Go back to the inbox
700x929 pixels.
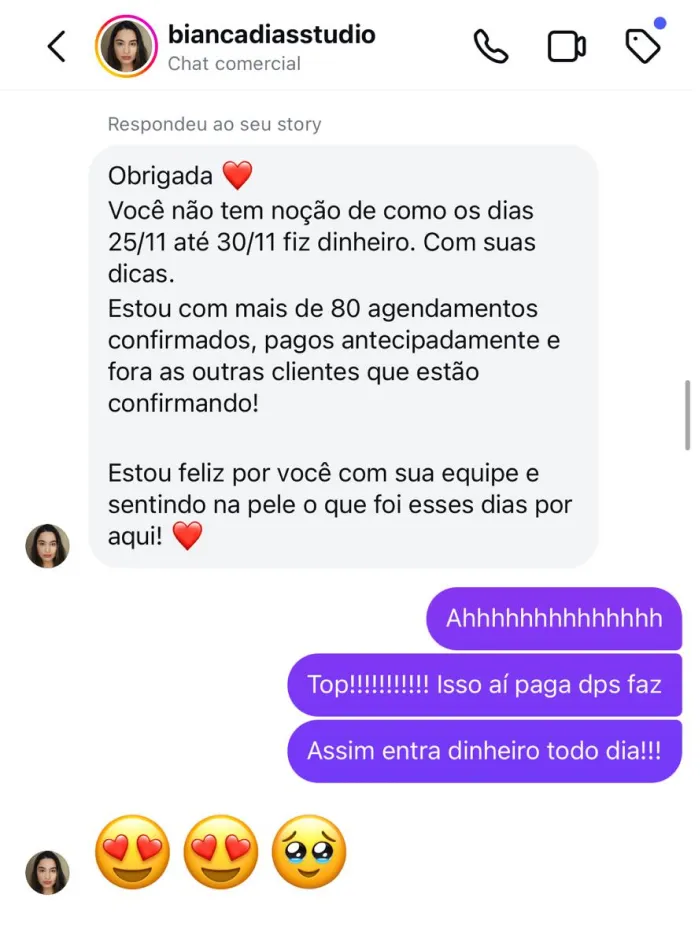pos(57,46)
